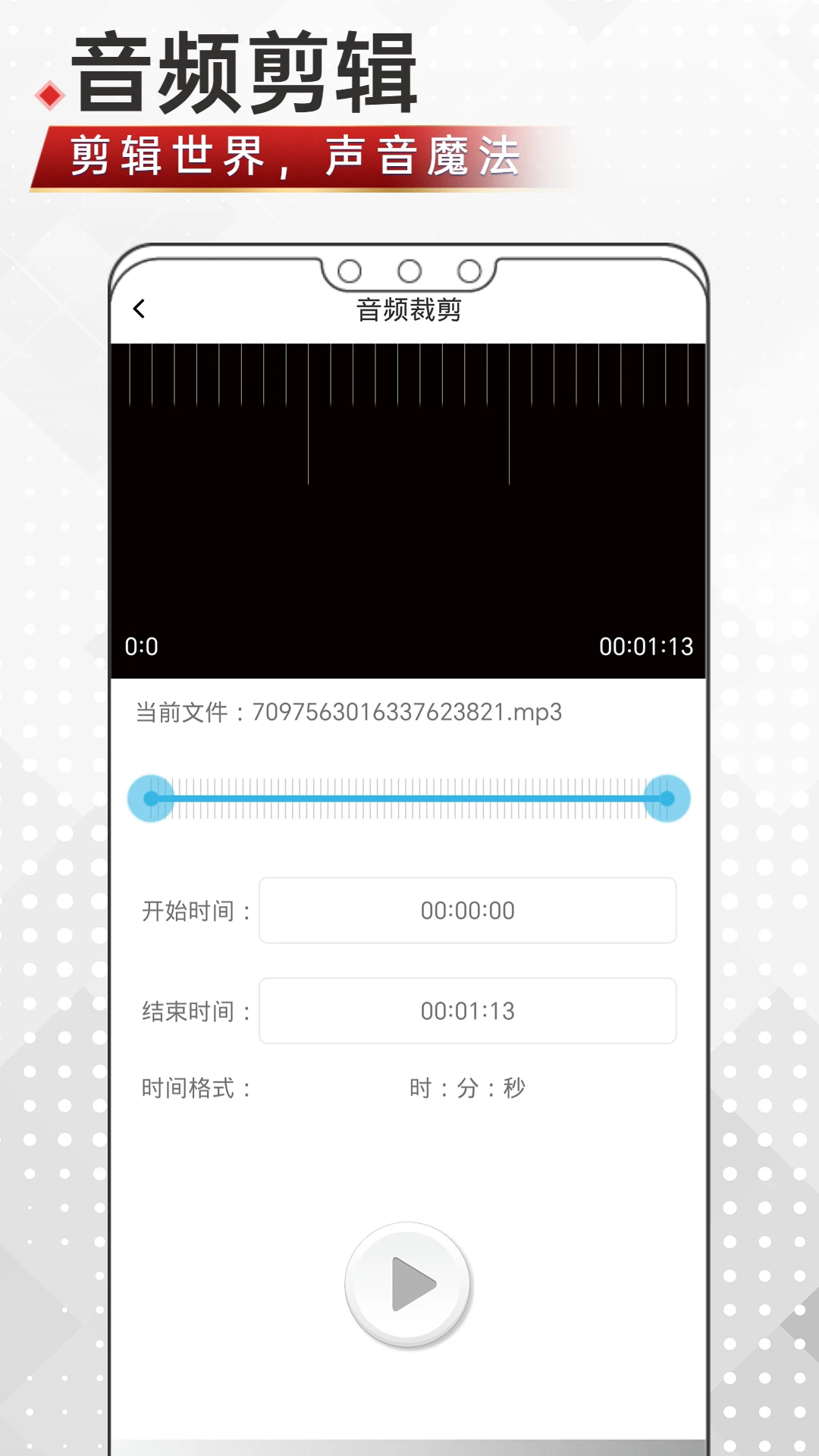Click the 开始时间 field label
The height and width of the screenshot is (1456, 819).
click(187, 911)
